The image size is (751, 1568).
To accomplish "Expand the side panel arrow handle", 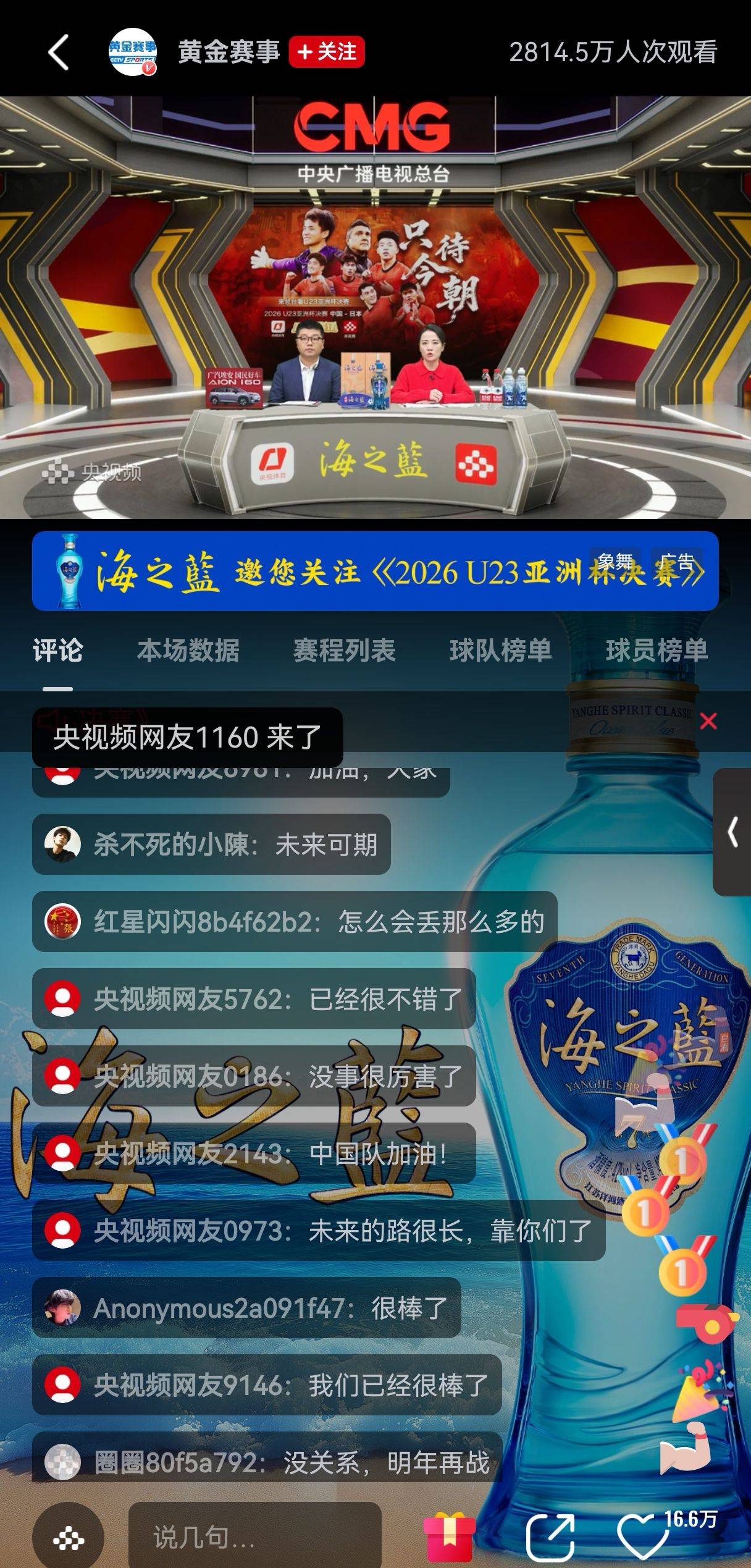I will pos(732,832).
